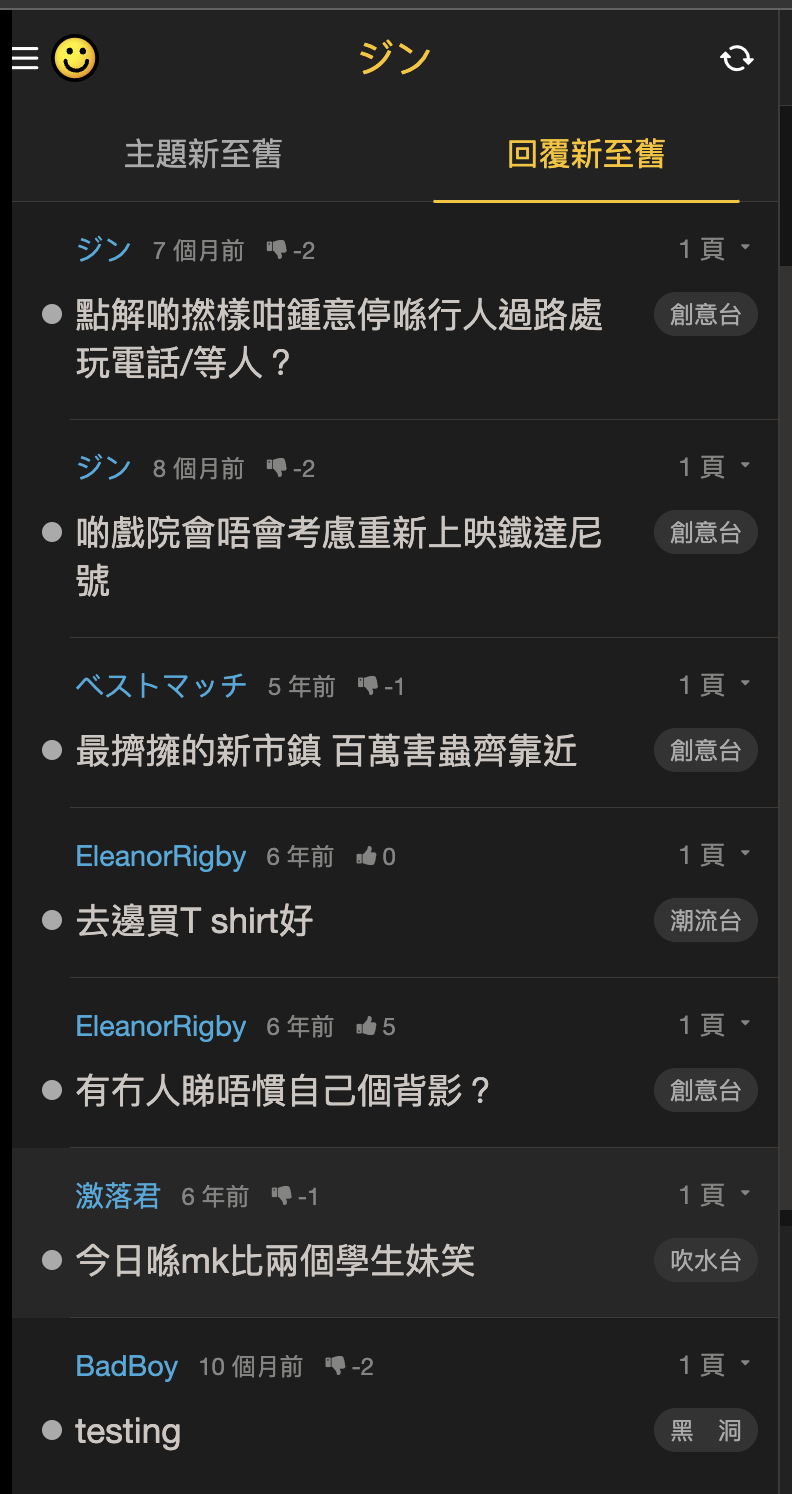Expand page dropdown on the testing thread
The width and height of the screenshot is (792, 1494).
point(714,1364)
